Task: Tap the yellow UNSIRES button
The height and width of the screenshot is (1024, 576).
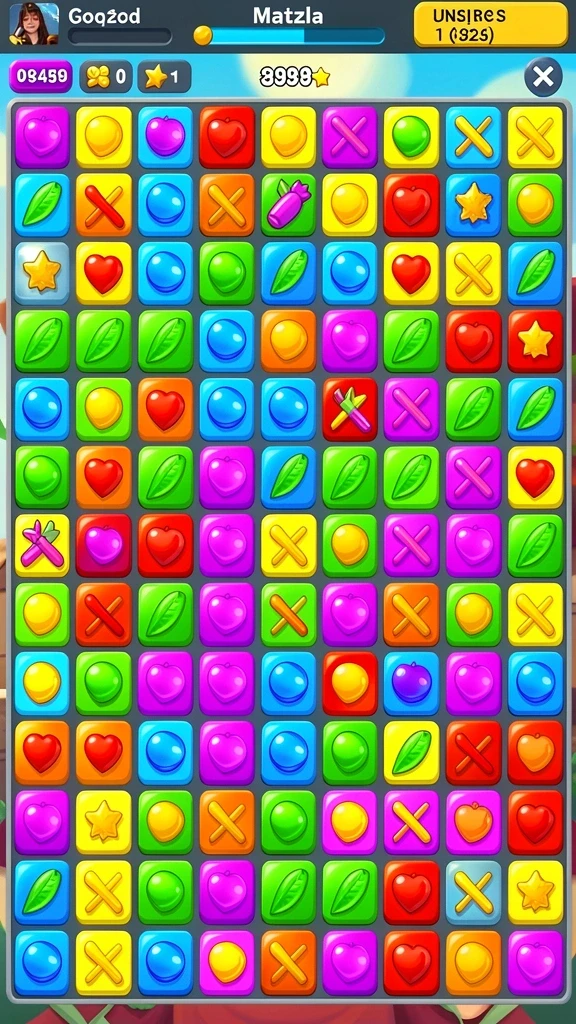Action: click(490, 24)
